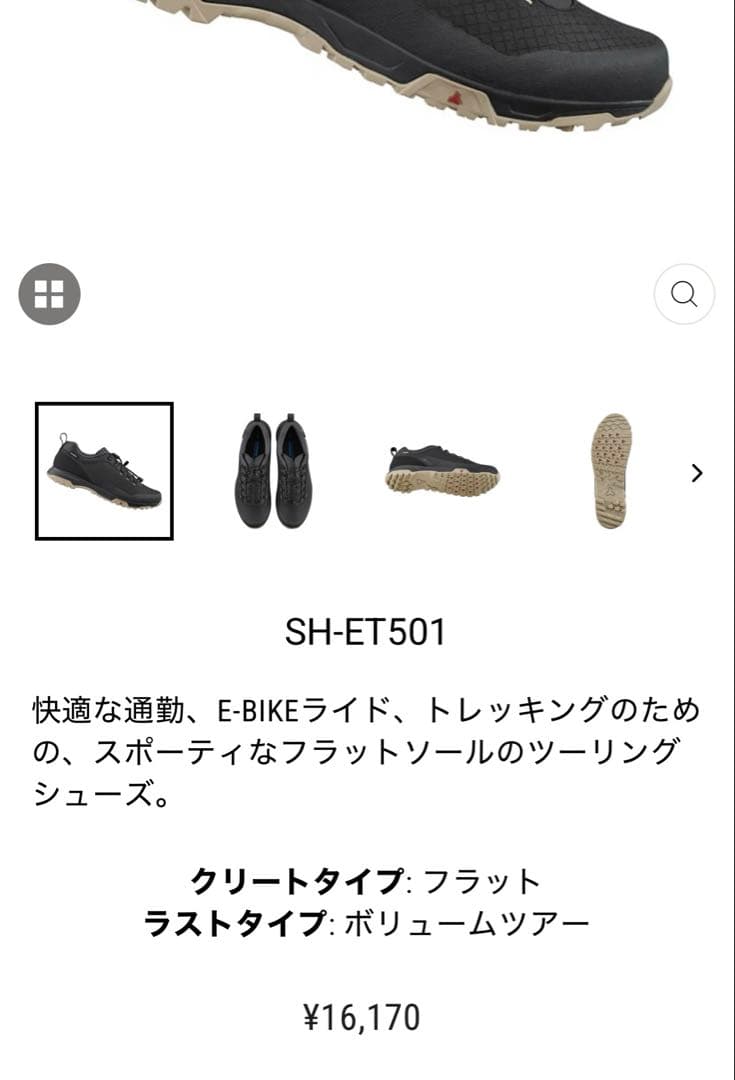Screen dimensions: 735x1080
Task: Click the right chevron to reveal more thumbnails
Action: [697, 473]
